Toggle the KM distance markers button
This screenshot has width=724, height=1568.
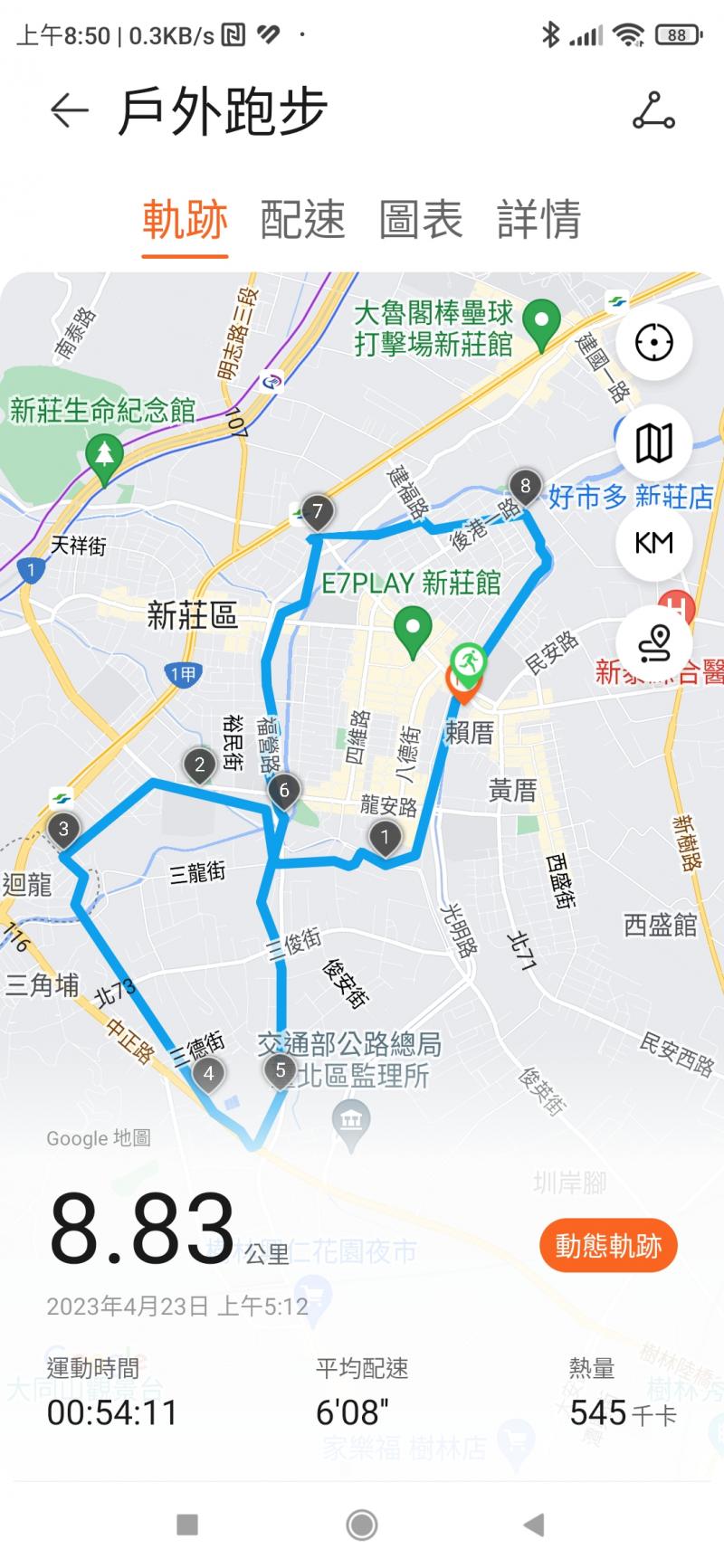coord(653,543)
